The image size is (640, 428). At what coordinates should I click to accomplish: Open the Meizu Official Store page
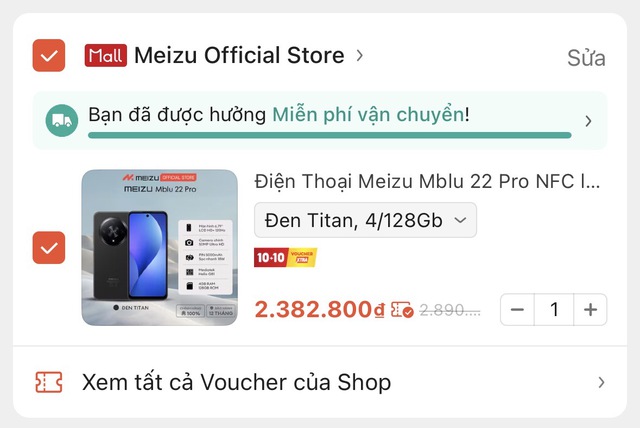coord(238,55)
